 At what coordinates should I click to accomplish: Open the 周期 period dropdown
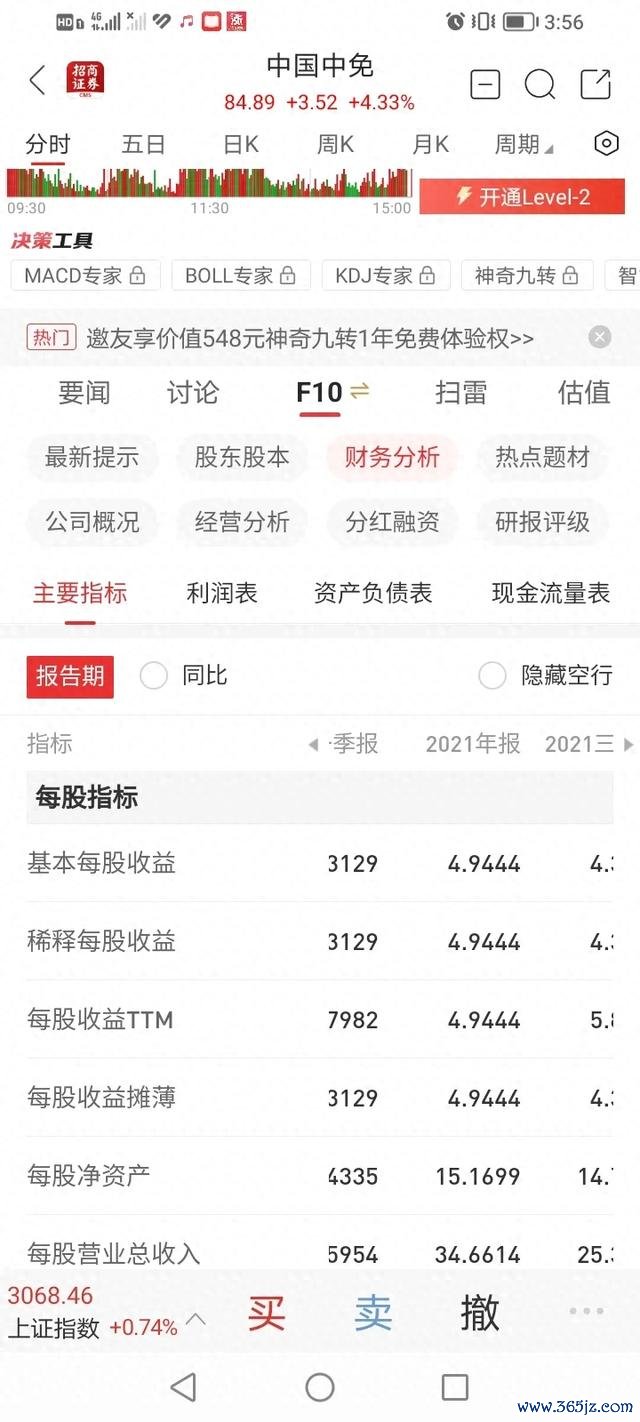523,145
